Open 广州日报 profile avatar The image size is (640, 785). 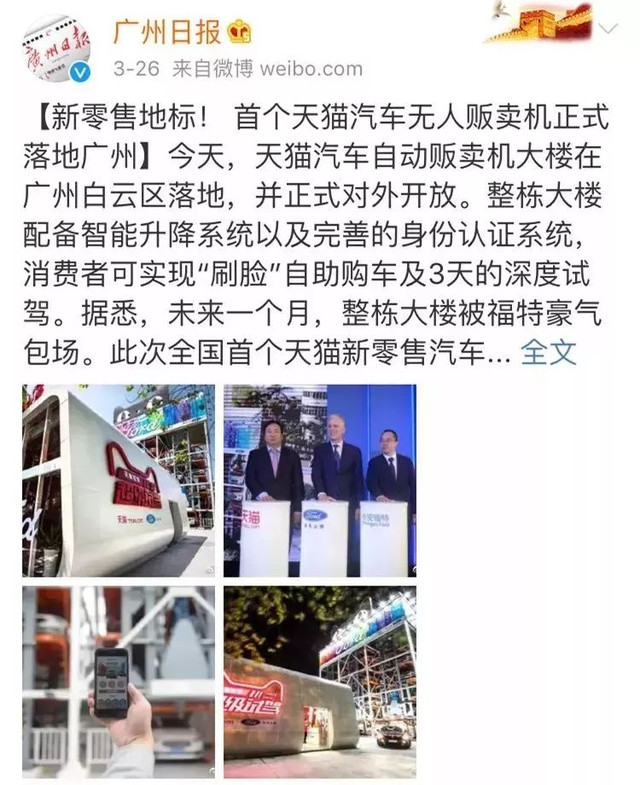57,49
